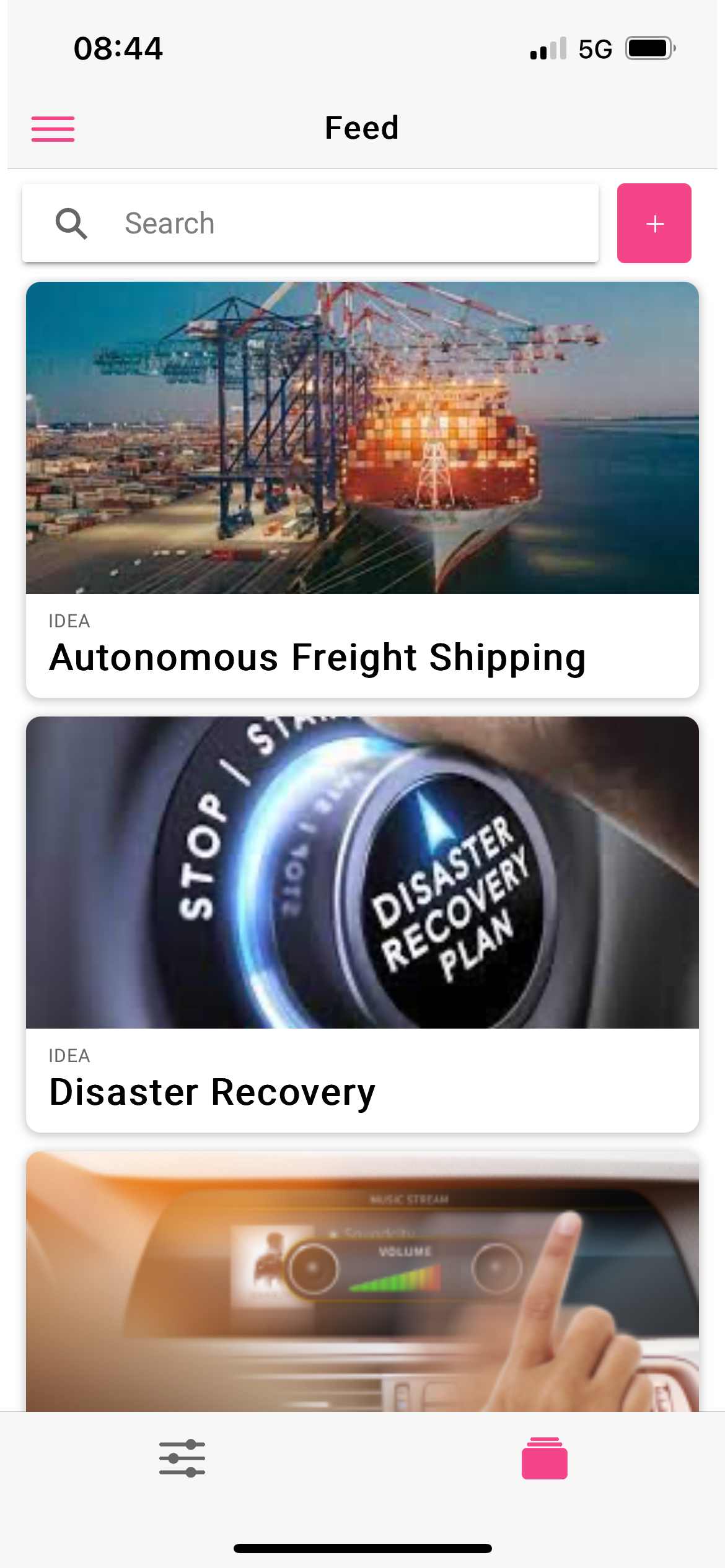Open the Disaster Recovery idea card
Image resolution: width=725 pixels, height=1568 pixels.
[362, 924]
